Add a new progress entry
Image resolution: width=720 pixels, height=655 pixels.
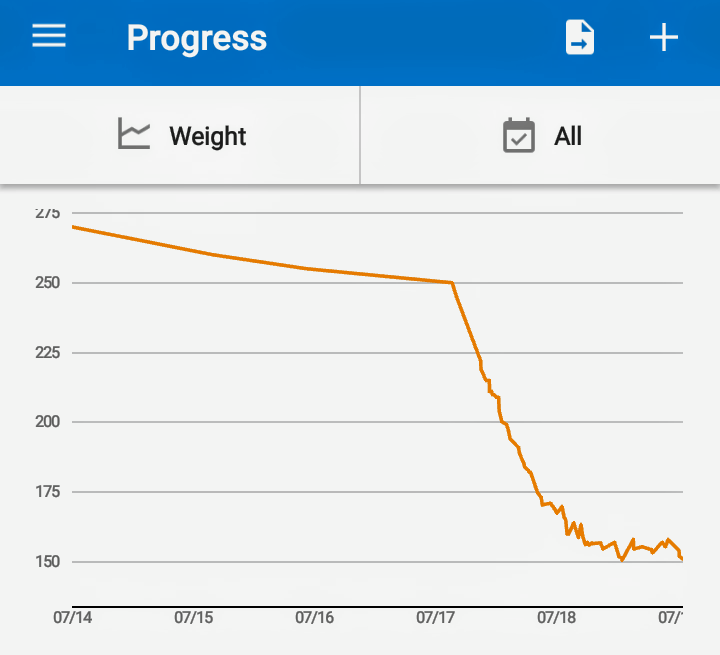[x=664, y=37]
